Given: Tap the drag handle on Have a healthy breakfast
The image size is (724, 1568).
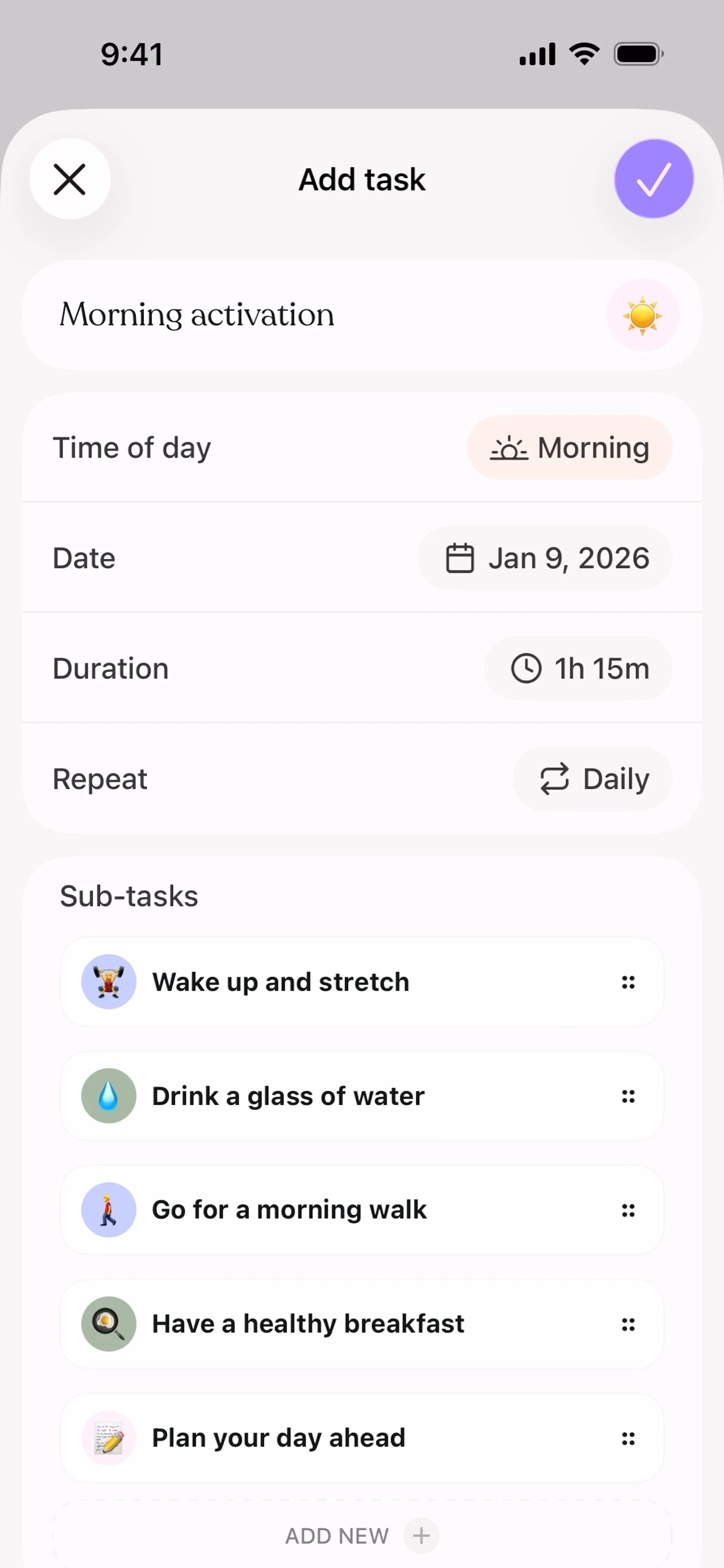Looking at the screenshot, I should click(x=628, y=1324).
